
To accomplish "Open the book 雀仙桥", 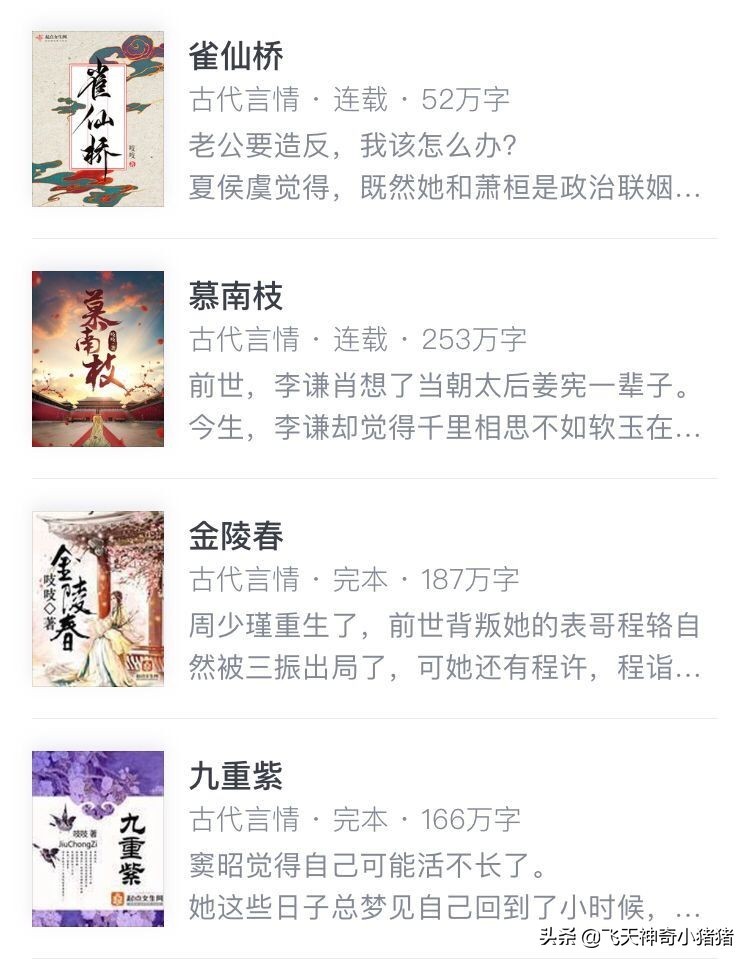I will click(x=236, y=57).
